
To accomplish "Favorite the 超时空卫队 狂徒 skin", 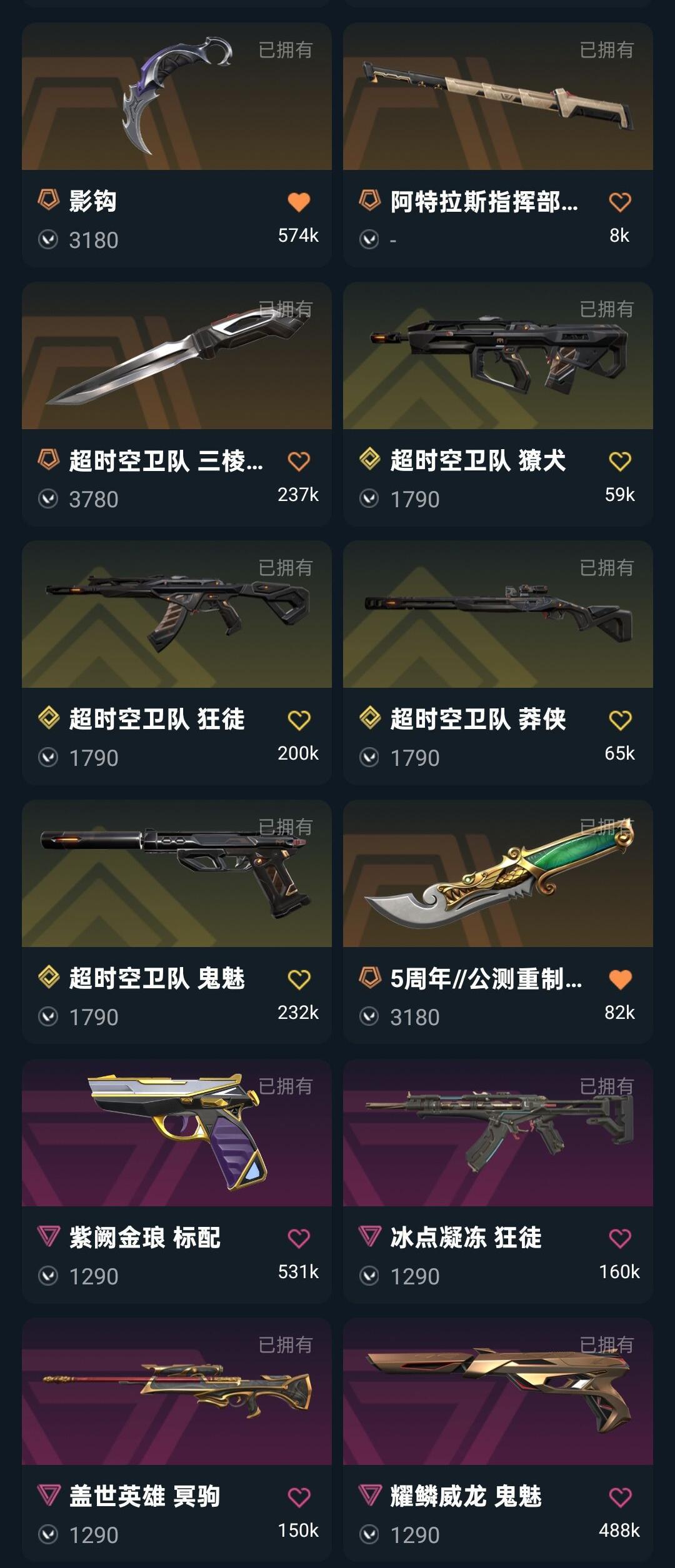I will (x=299, y=720).
